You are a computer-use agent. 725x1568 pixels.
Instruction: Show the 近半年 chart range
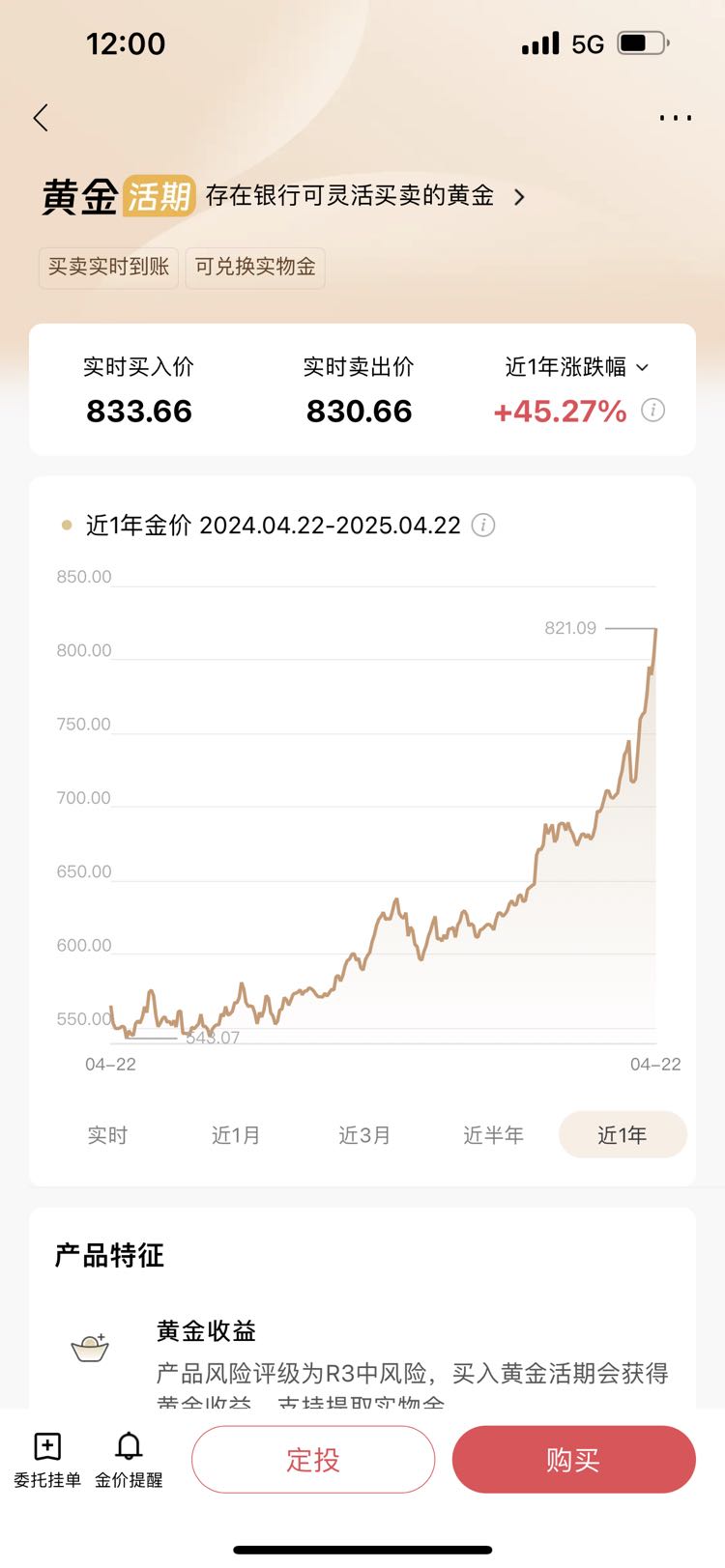click(493, 1135)
